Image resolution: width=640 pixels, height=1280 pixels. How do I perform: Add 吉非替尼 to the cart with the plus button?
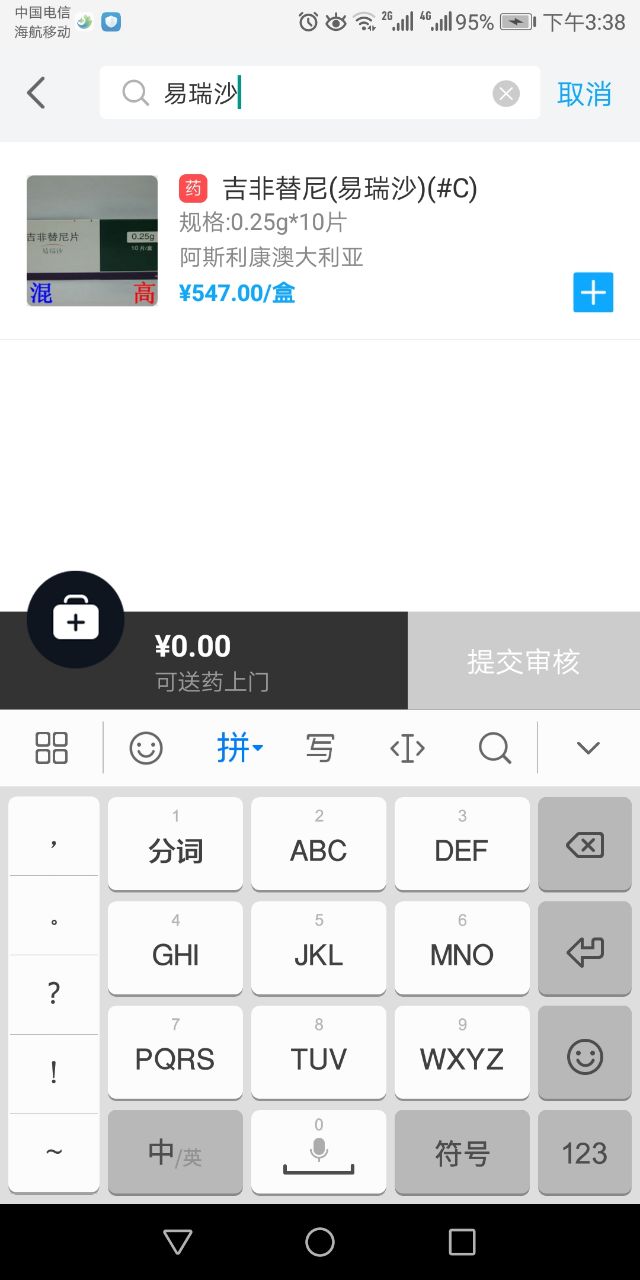point(593,292)
